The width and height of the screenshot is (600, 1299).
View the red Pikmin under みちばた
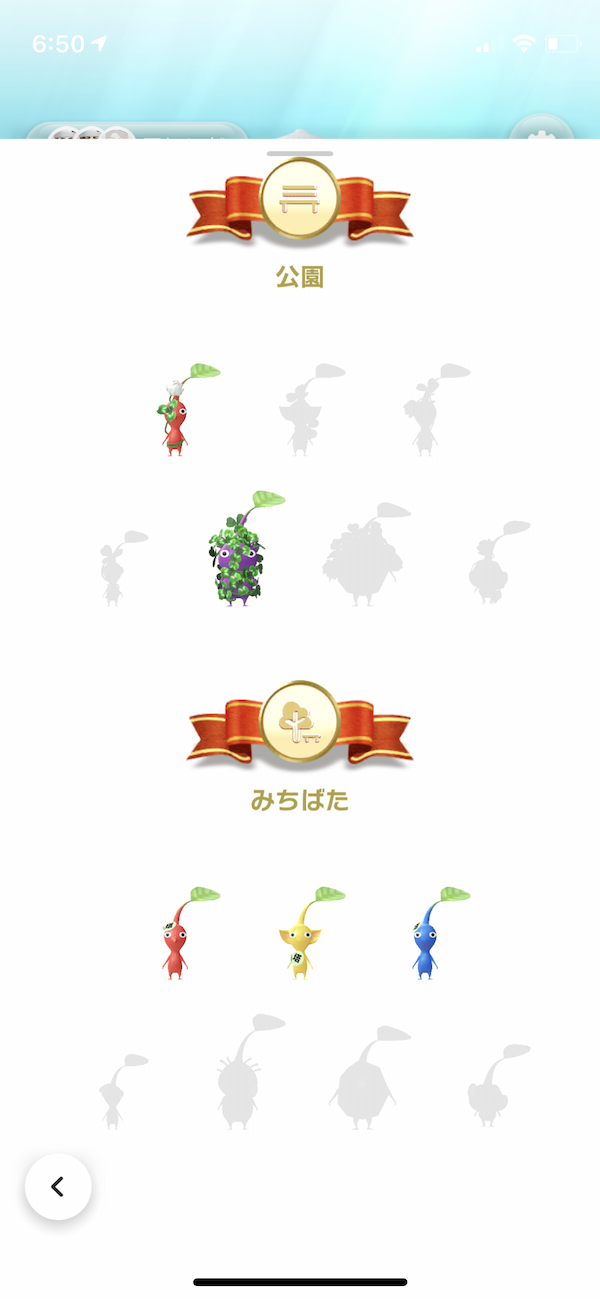click(177, 940)
